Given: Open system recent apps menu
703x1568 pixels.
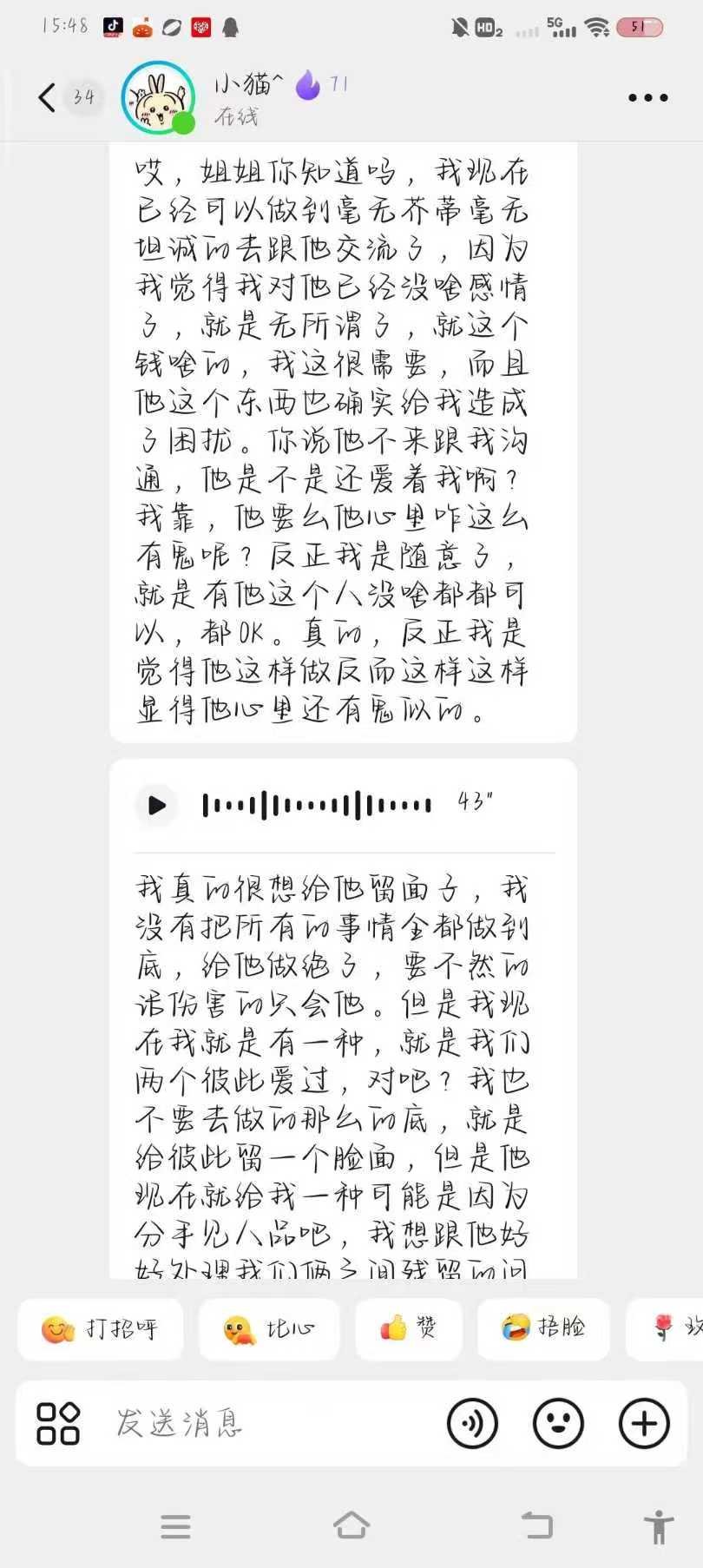Looking at the screenshot, I should [175, 1525].
